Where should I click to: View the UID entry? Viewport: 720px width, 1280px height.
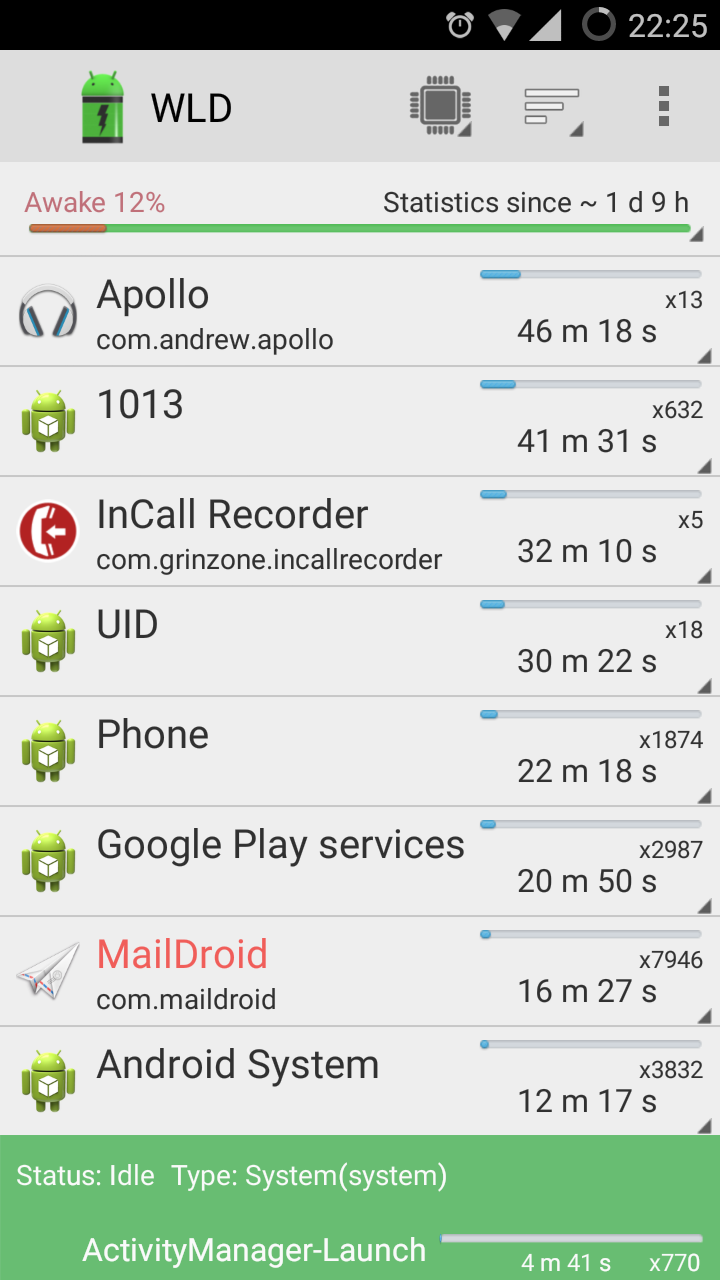click(360, 641)
